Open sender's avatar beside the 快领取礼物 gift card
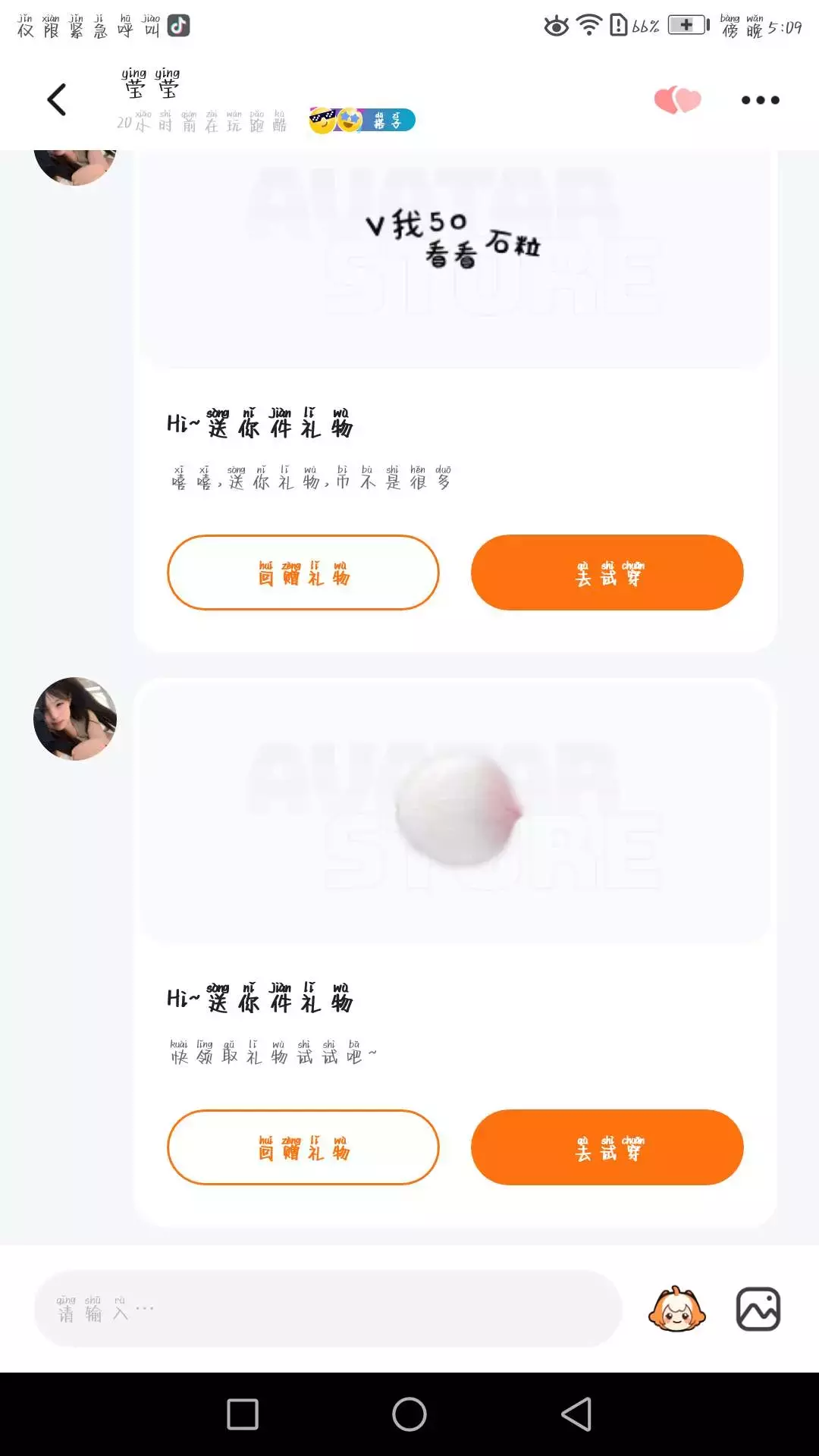Screen dimensions: 819x1456 (75, 719)
